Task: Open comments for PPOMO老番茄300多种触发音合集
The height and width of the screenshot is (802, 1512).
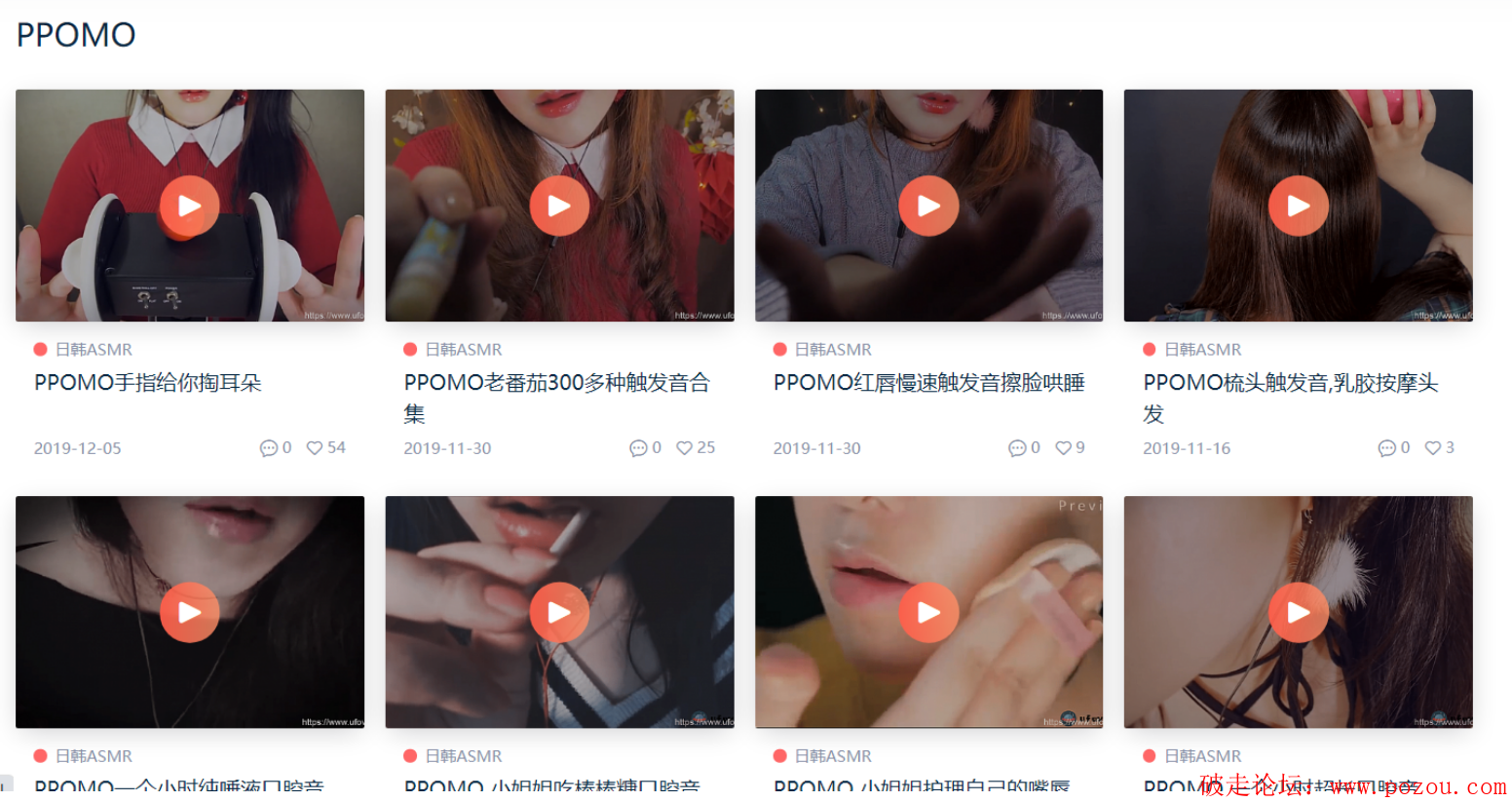Action: [639, 448]
